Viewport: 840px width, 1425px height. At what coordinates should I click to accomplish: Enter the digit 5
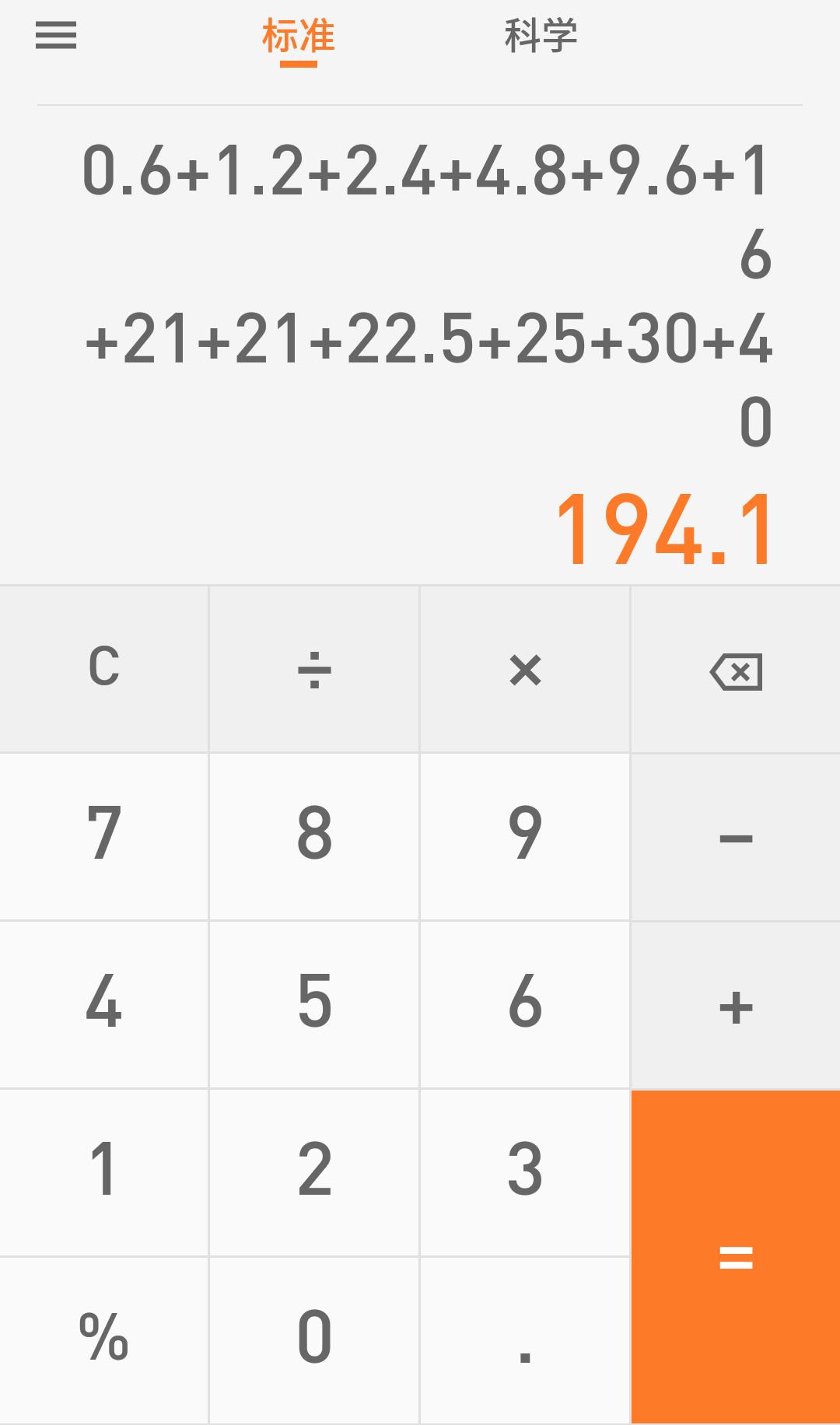pos(314,1003)
